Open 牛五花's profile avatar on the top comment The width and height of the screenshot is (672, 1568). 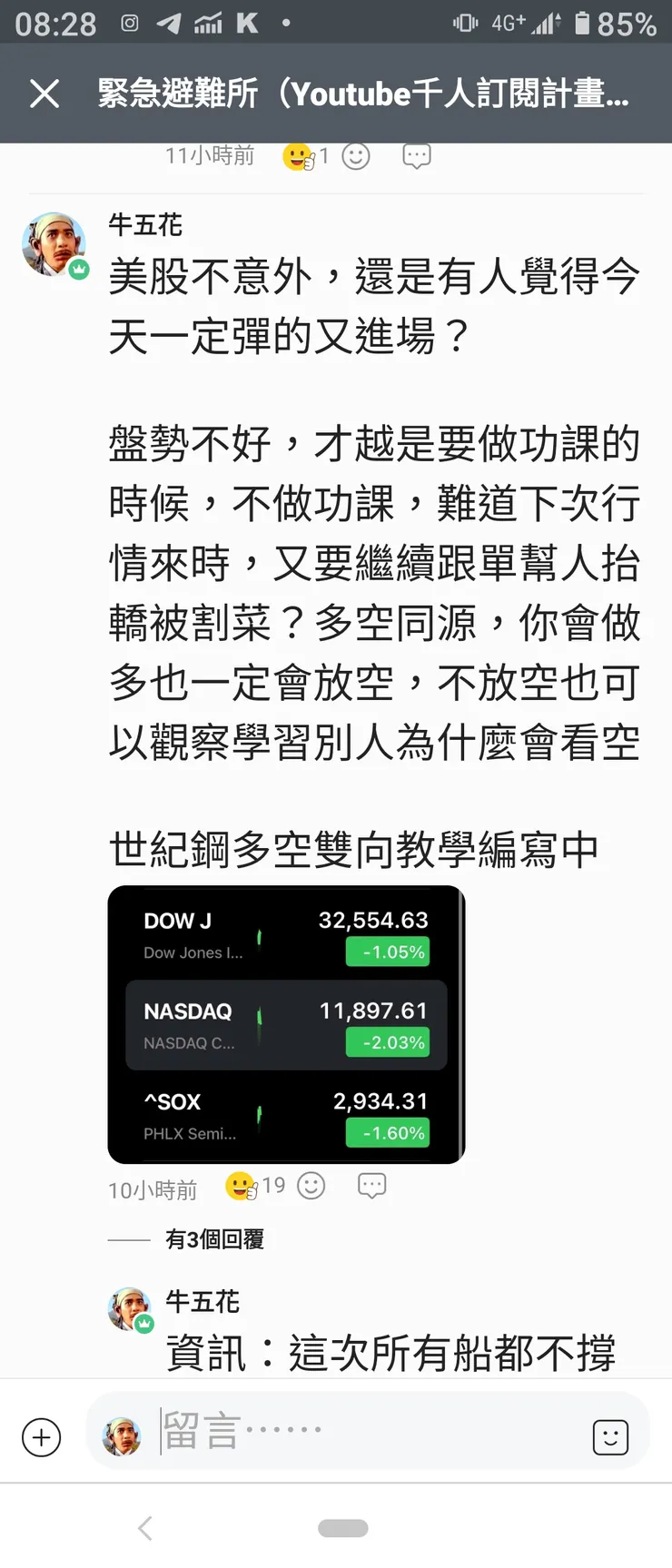pyautogui.click(x=54, y=242)
